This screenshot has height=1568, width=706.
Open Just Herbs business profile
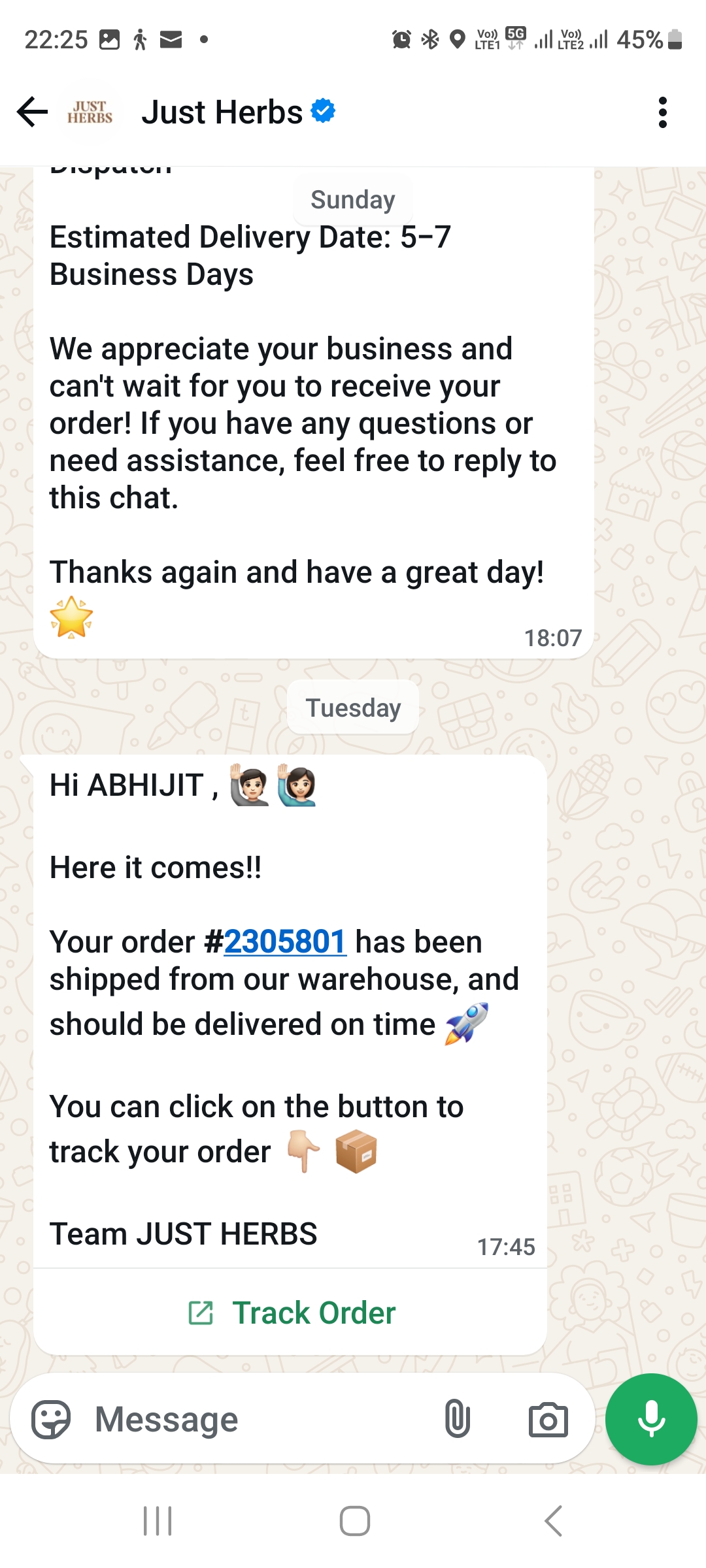click(222, 112)
